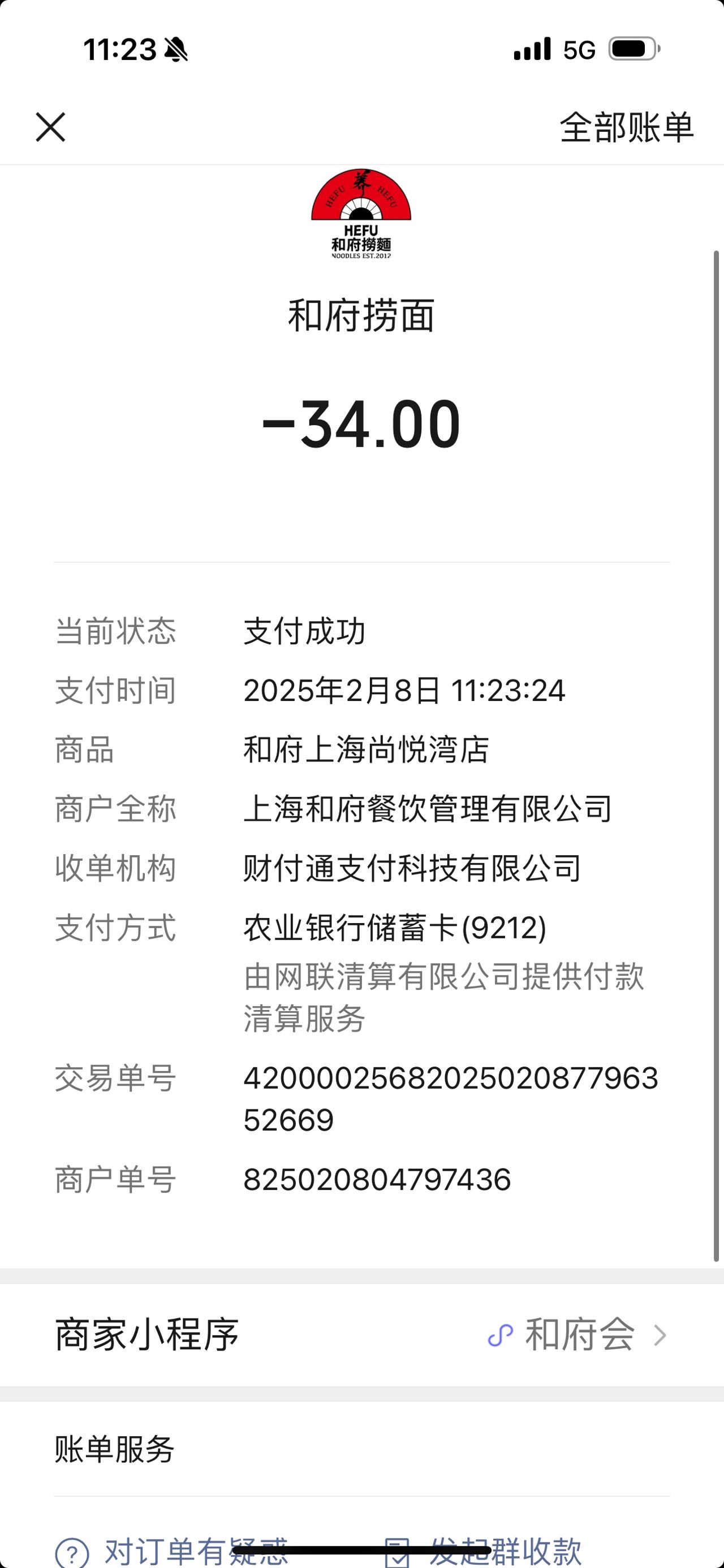Start a 发起群收款 group collection
Viewport: 724px width, 1568px height.
pos(483,1550)
